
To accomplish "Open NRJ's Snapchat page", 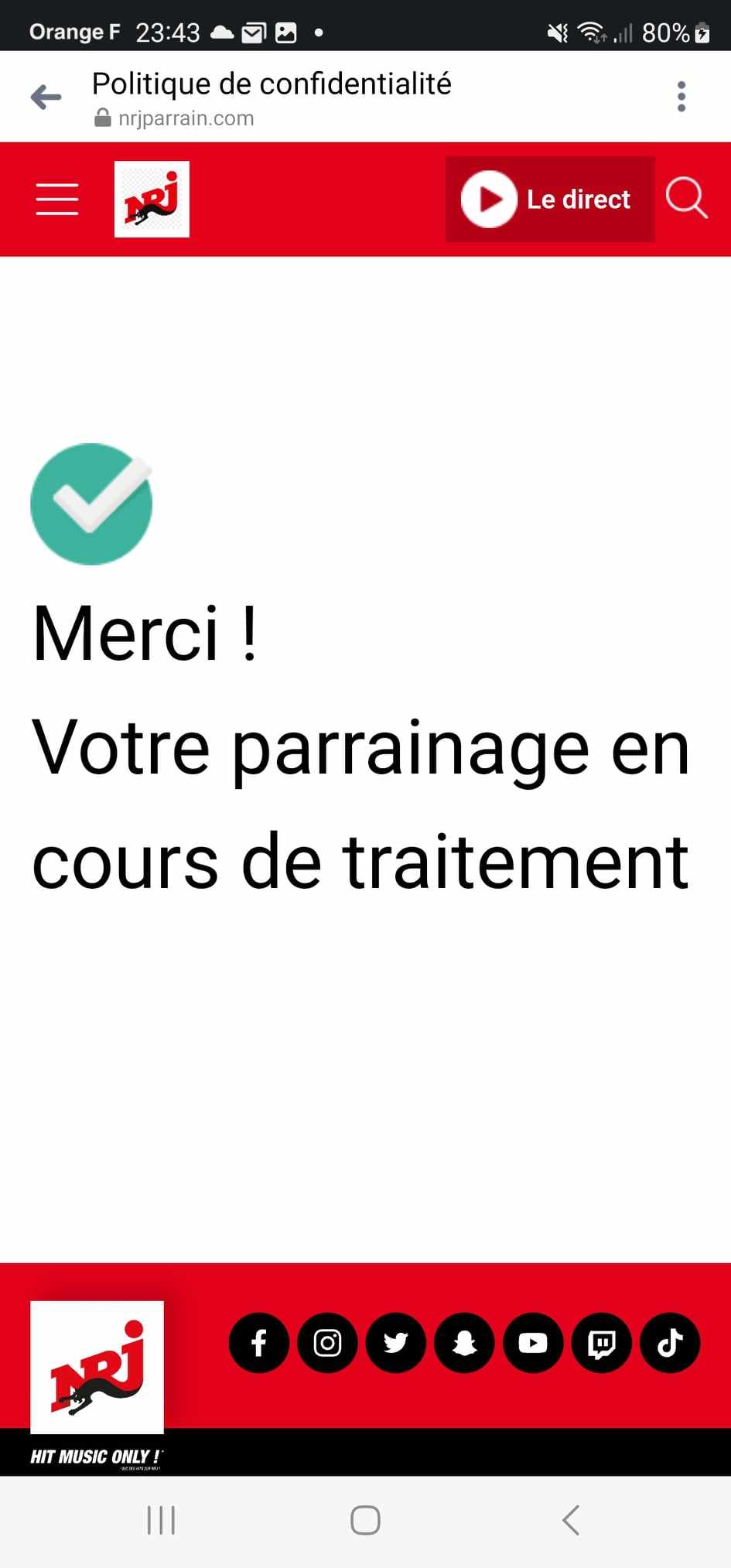I will [x=464, y=1342].
